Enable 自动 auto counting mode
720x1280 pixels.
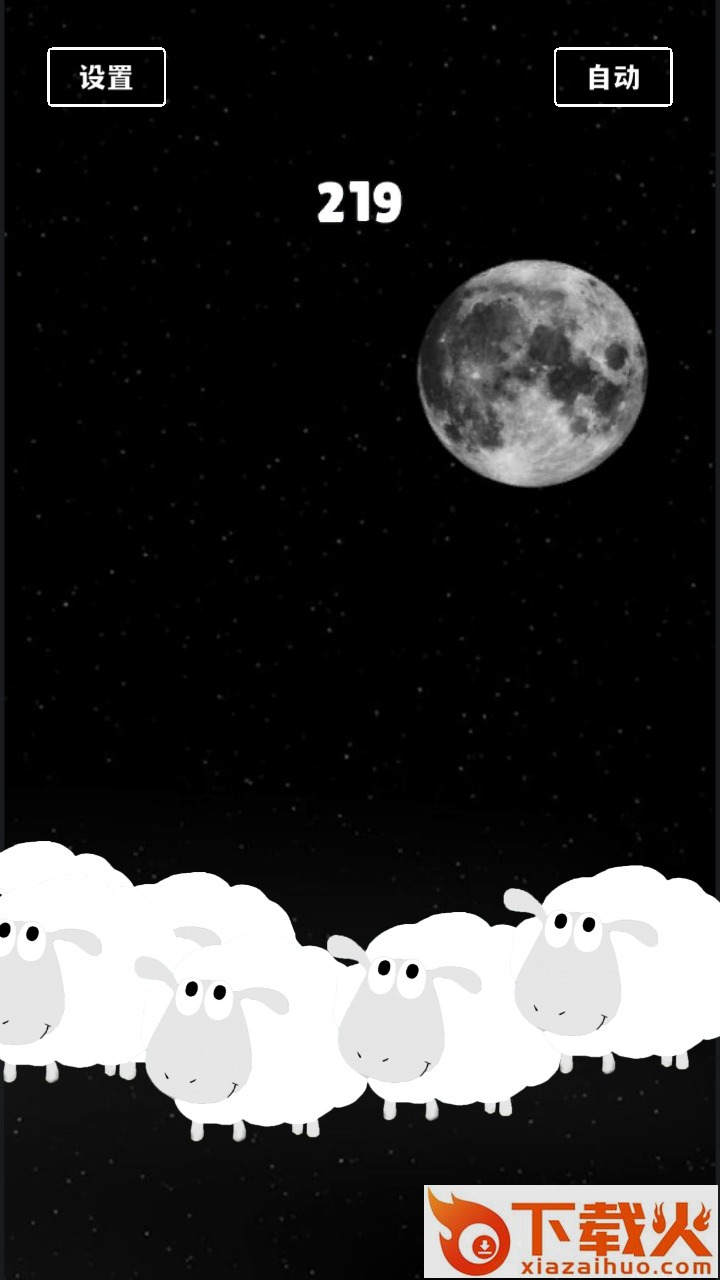(613, 77)
